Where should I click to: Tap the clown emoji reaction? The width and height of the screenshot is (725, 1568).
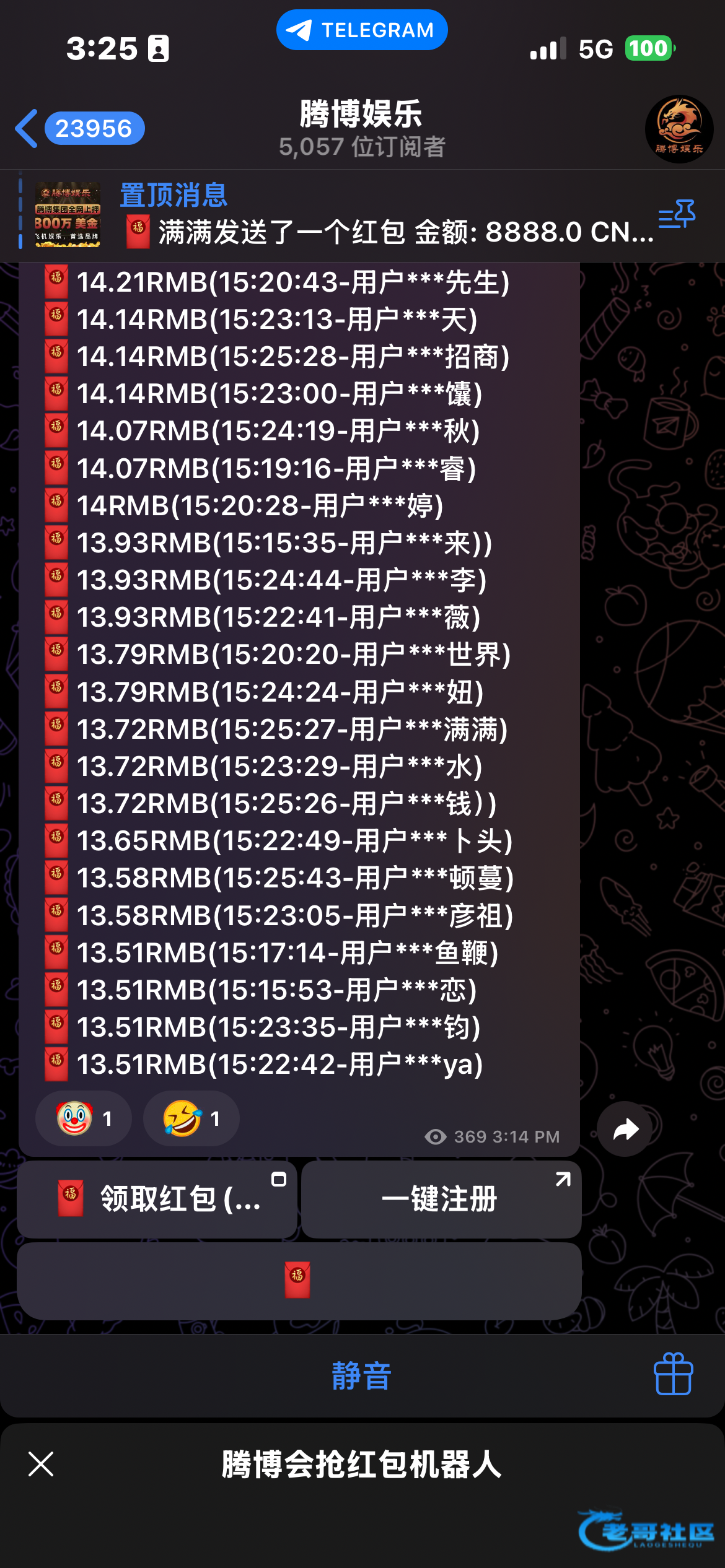(84, 1118)
